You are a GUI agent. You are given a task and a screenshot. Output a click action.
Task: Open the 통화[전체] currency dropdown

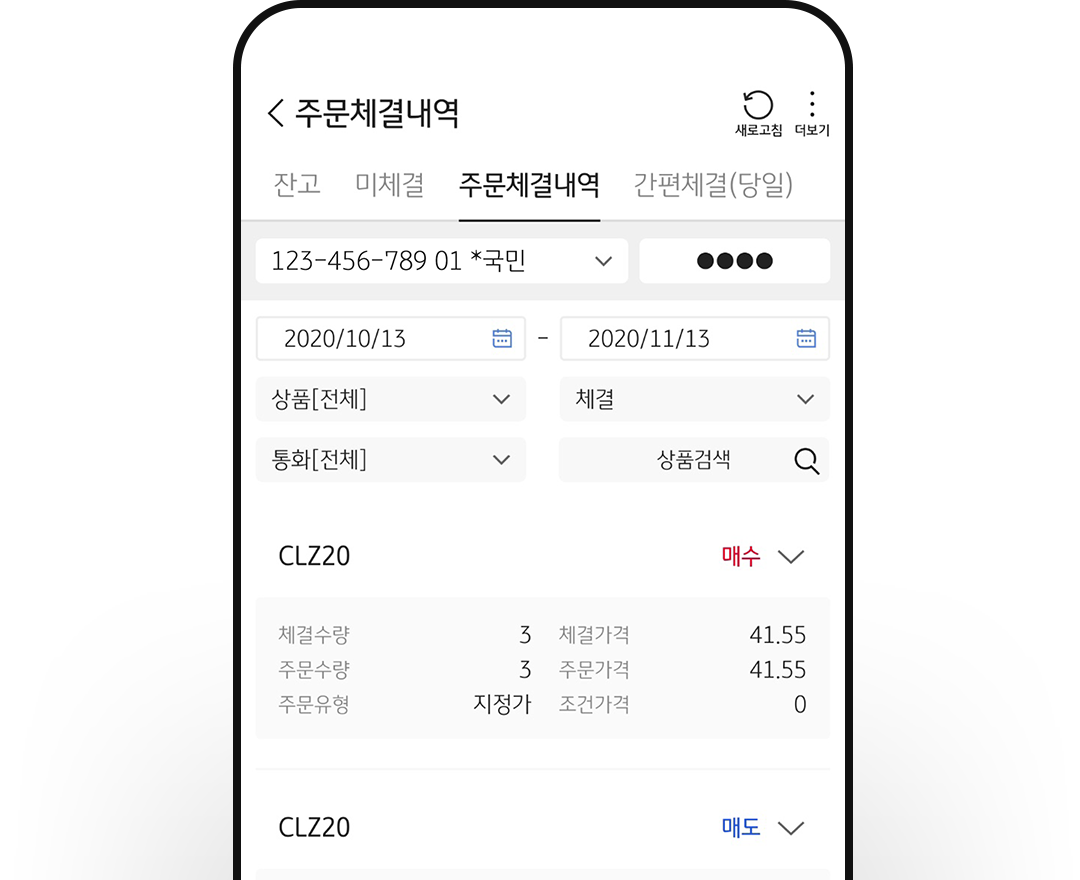point(390,460)
